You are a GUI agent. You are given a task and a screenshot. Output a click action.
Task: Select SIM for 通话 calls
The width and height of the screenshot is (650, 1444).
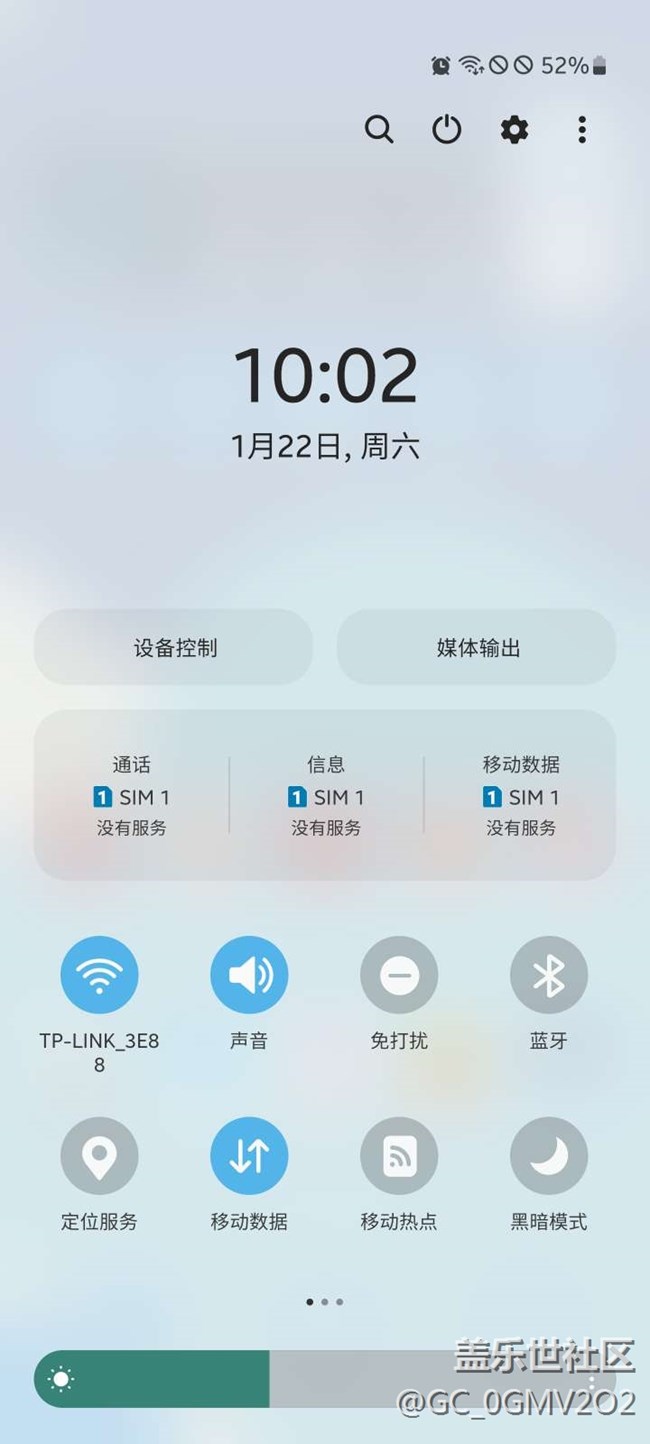[131, 795]
